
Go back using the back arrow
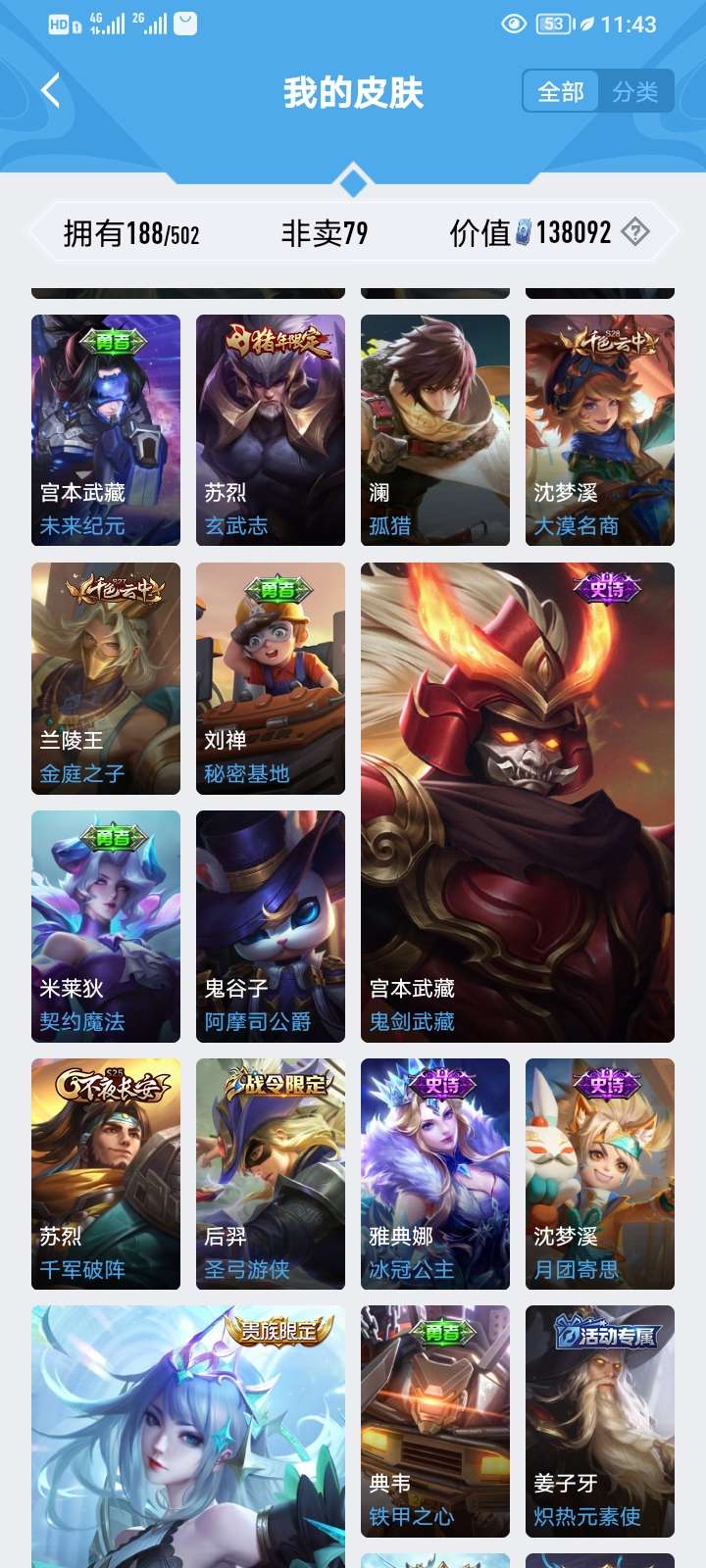(51, 91)
